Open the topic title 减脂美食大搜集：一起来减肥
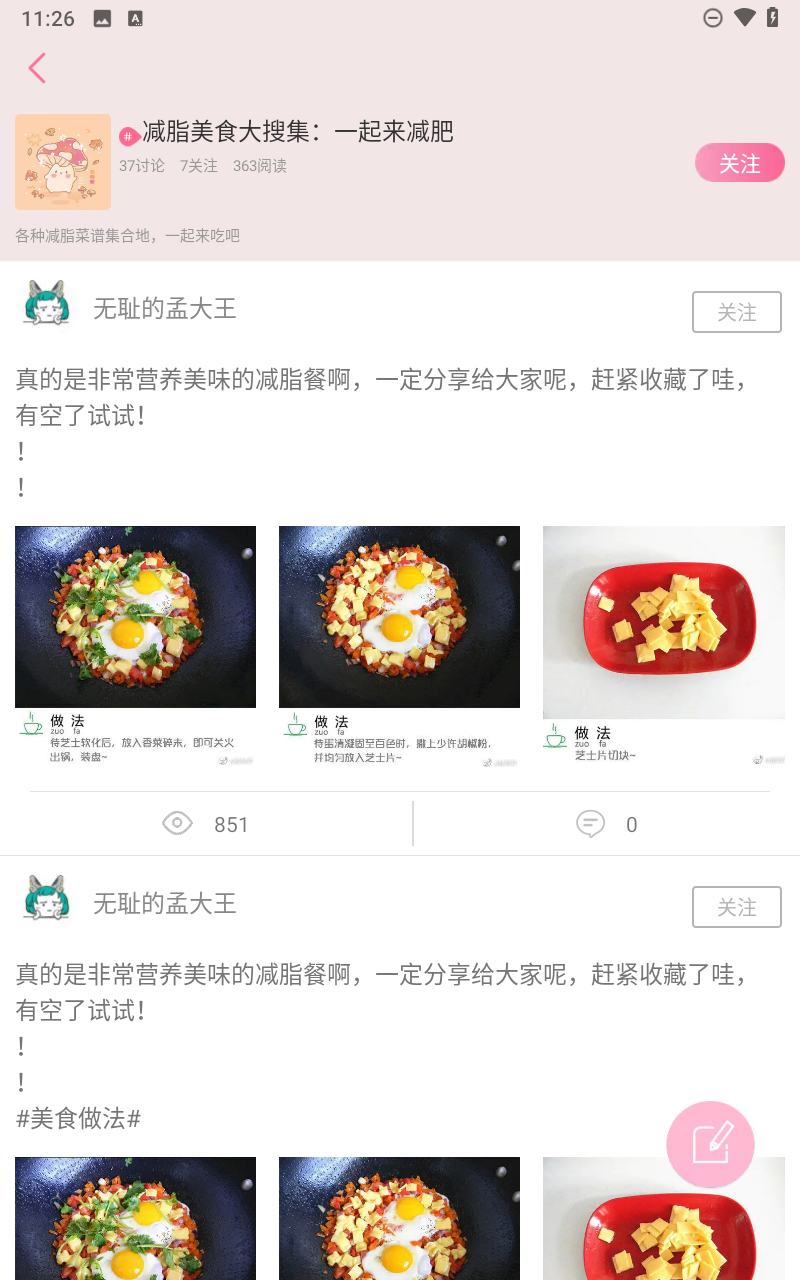 (x=297, y=131)
